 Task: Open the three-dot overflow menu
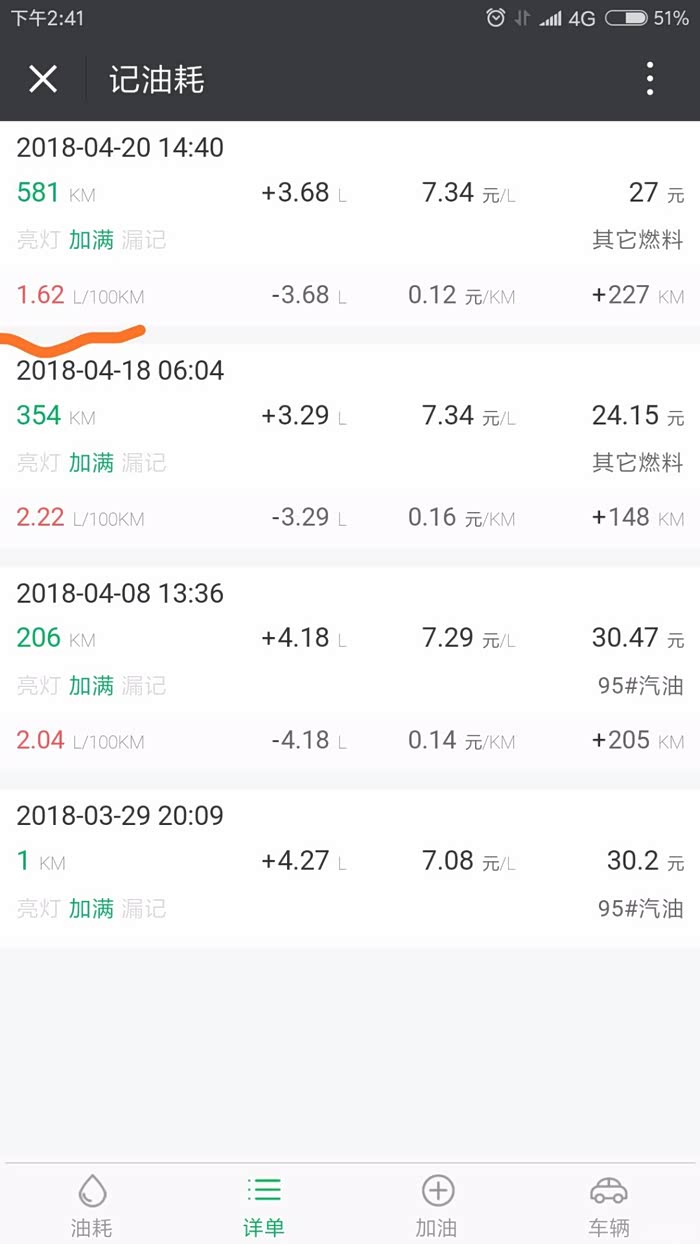650,79
